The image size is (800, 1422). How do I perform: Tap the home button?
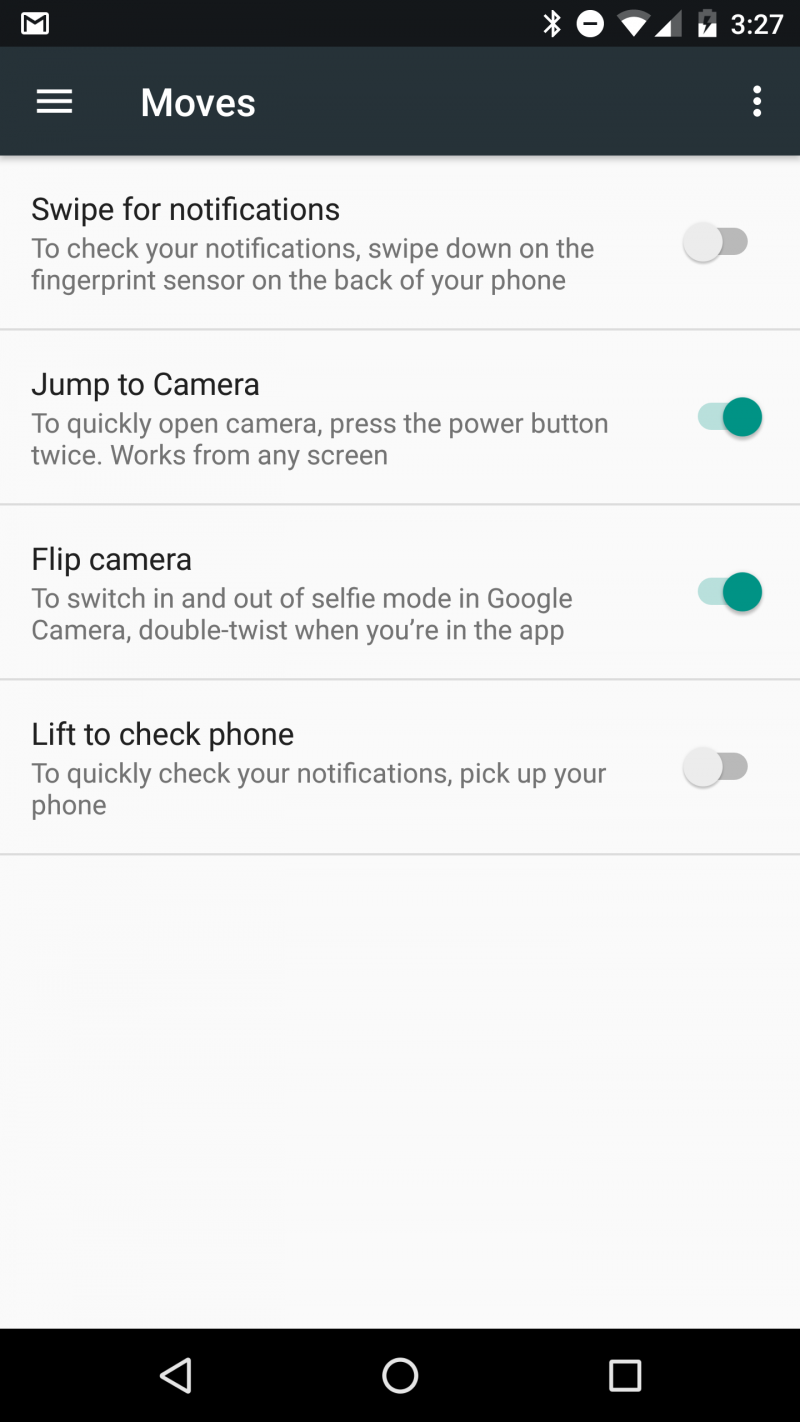(400, 1376)
